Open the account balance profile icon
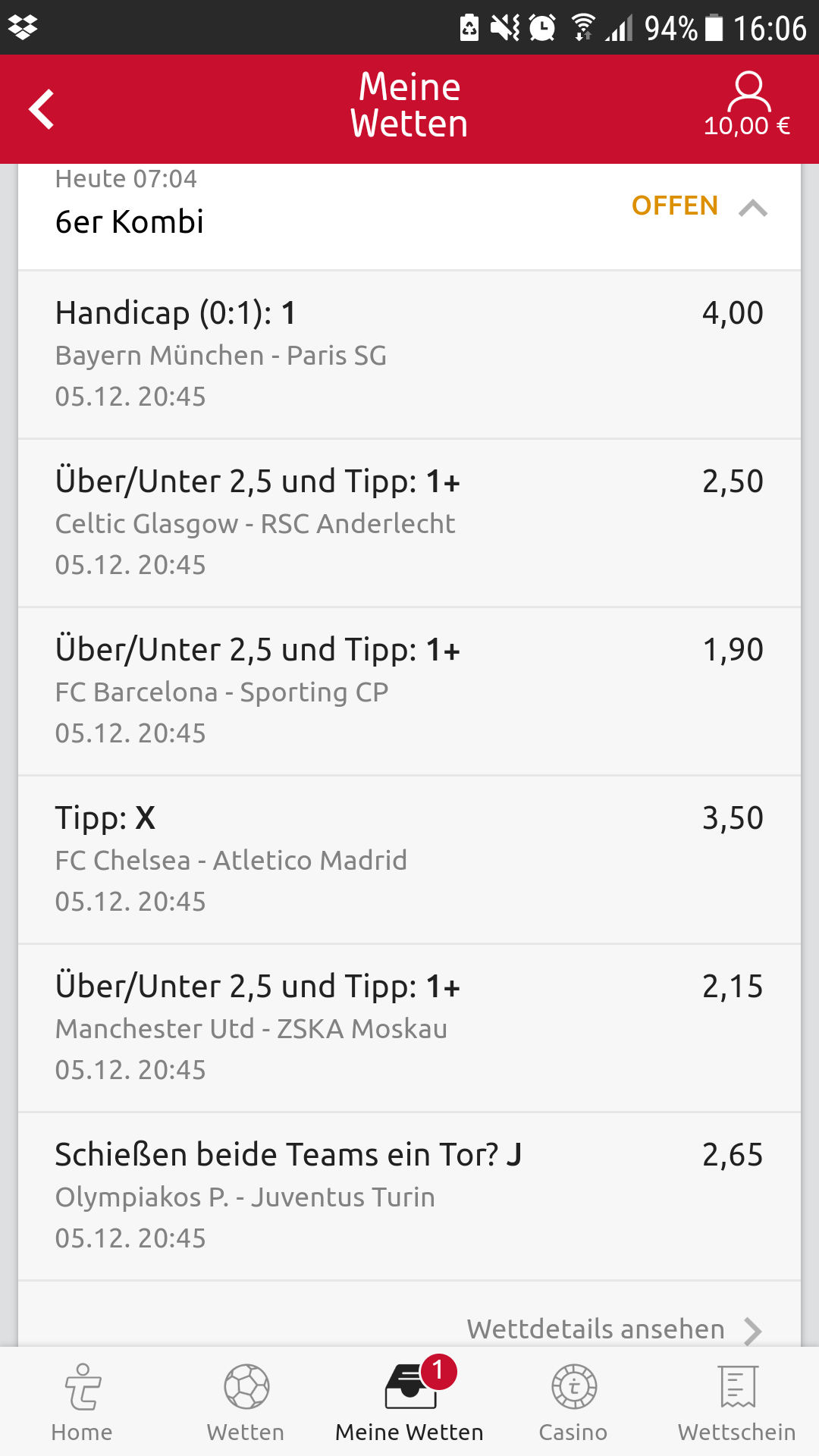Viewport: 819px width, 1456px height. coord(748,105)
